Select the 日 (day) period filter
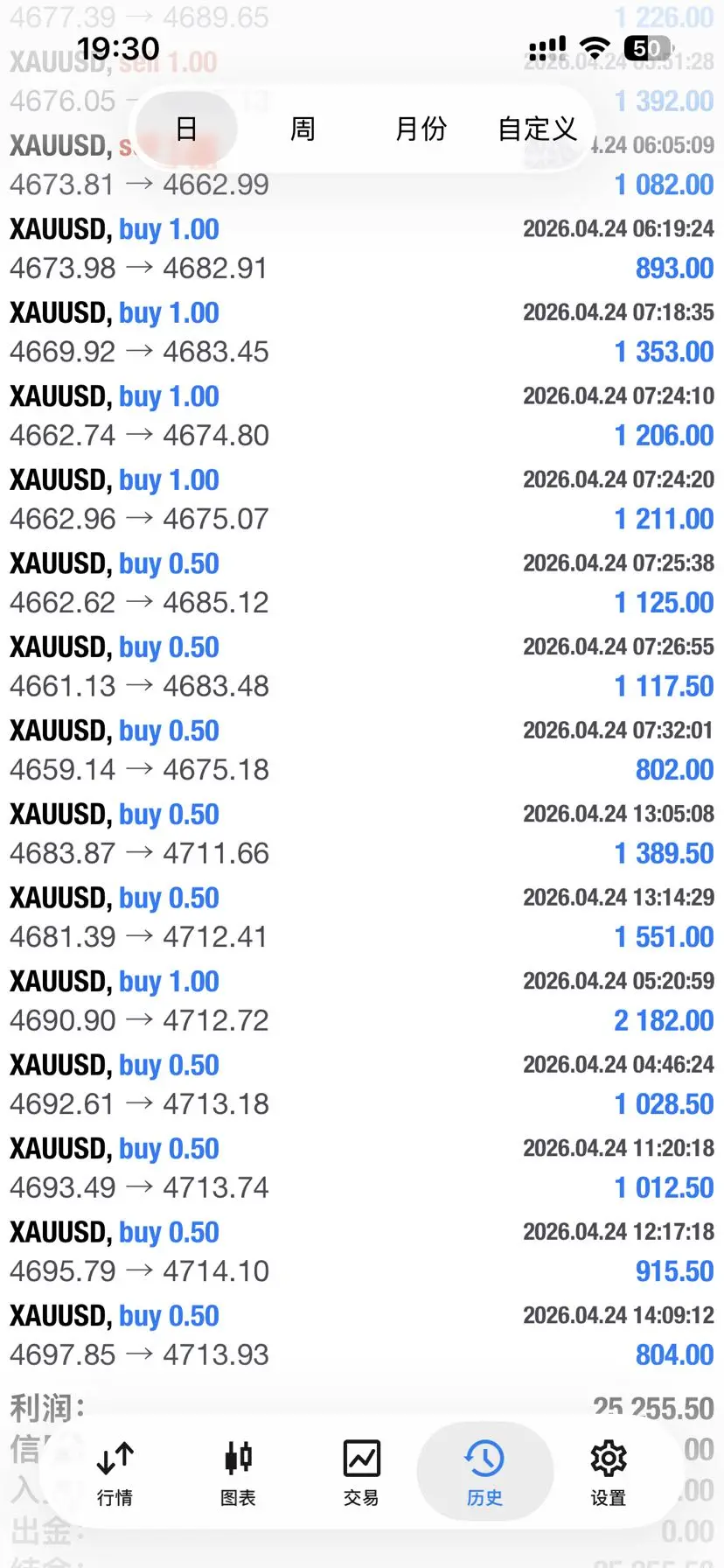 pos(186,129)
